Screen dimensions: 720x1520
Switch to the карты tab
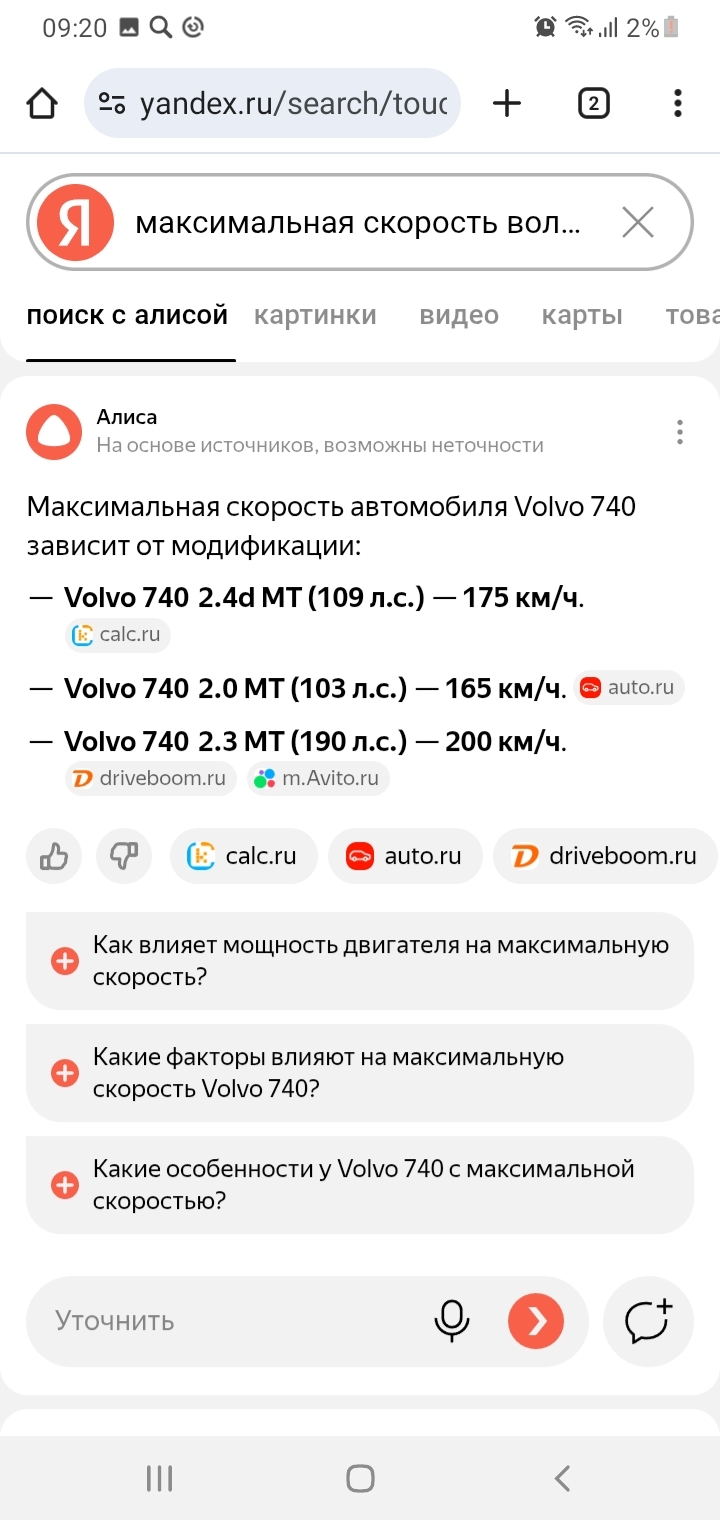582,316
